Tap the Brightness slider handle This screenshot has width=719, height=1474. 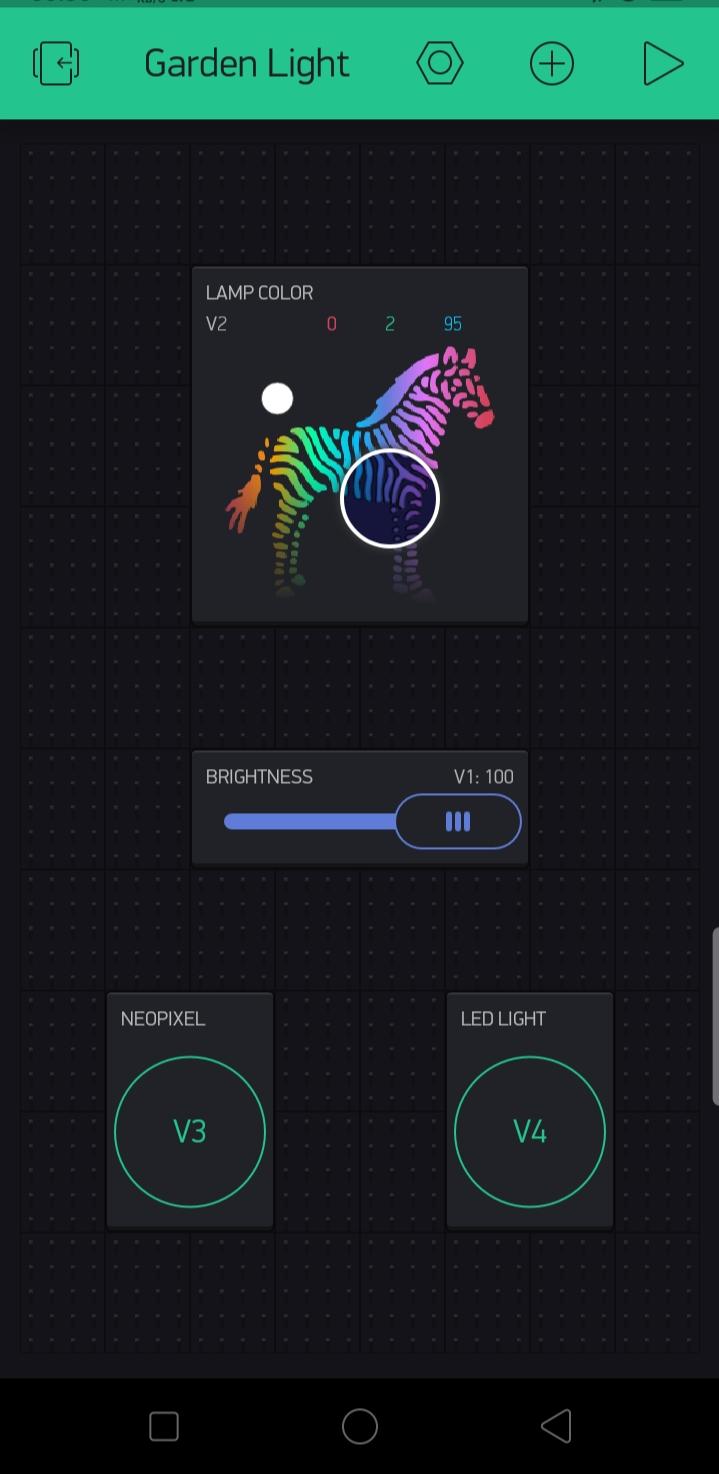click(x=458, y=822)
